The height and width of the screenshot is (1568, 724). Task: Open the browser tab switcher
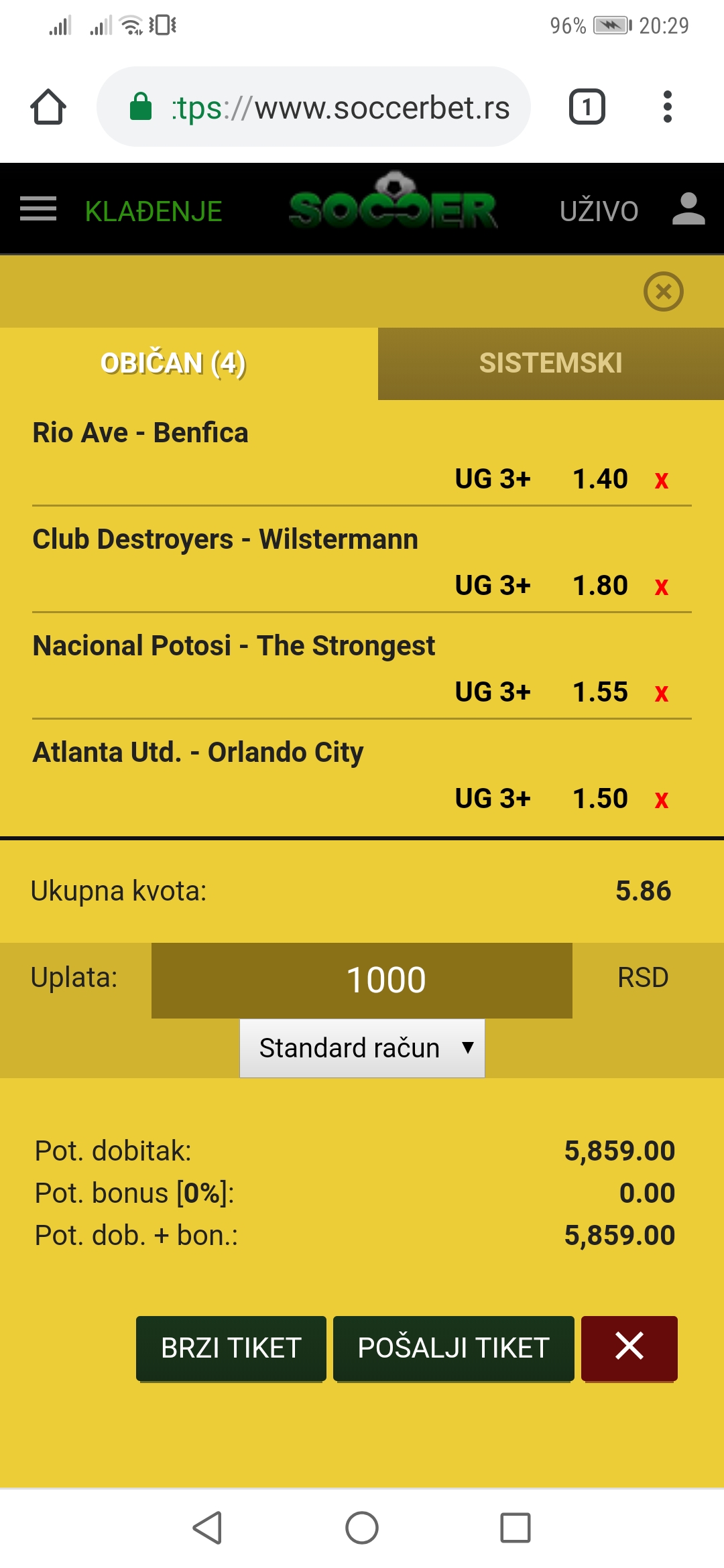(587, 107)
